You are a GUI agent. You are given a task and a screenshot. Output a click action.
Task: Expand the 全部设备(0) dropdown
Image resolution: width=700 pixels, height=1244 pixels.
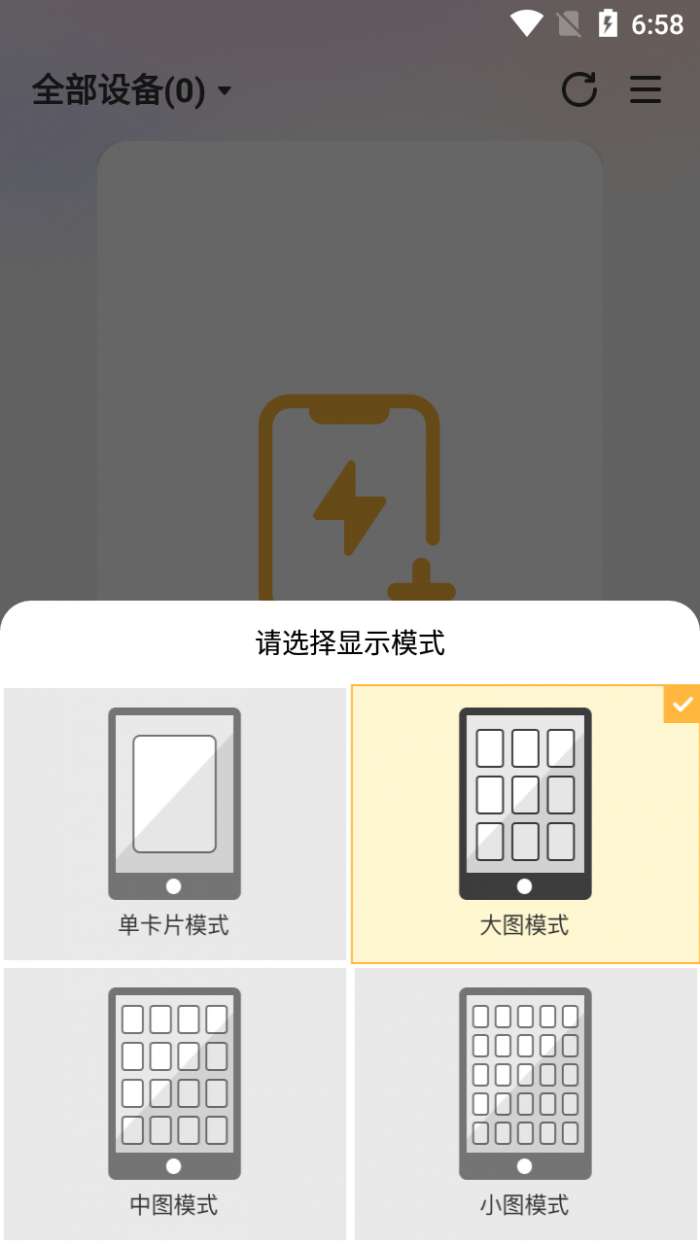coord(132,91)
